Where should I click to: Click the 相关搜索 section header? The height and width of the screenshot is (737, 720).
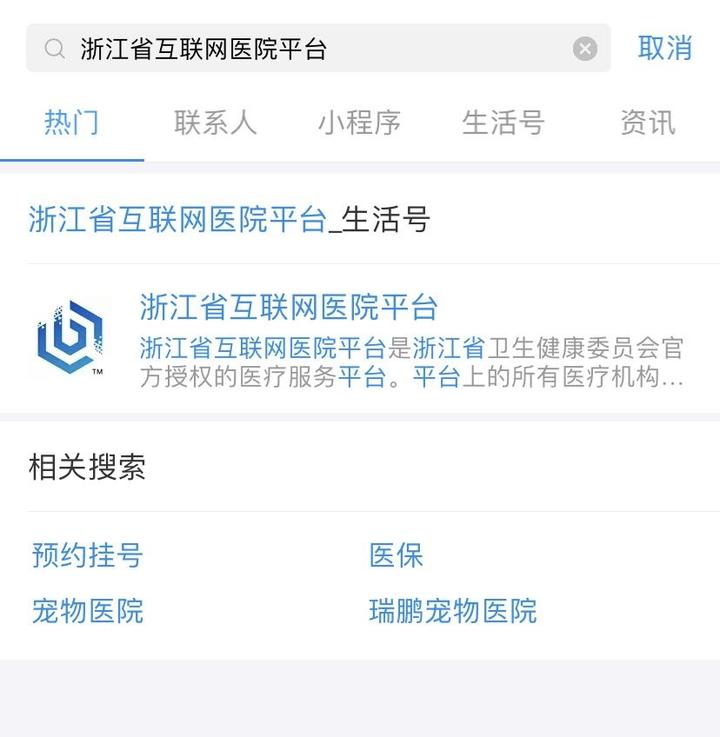[88, 467]
